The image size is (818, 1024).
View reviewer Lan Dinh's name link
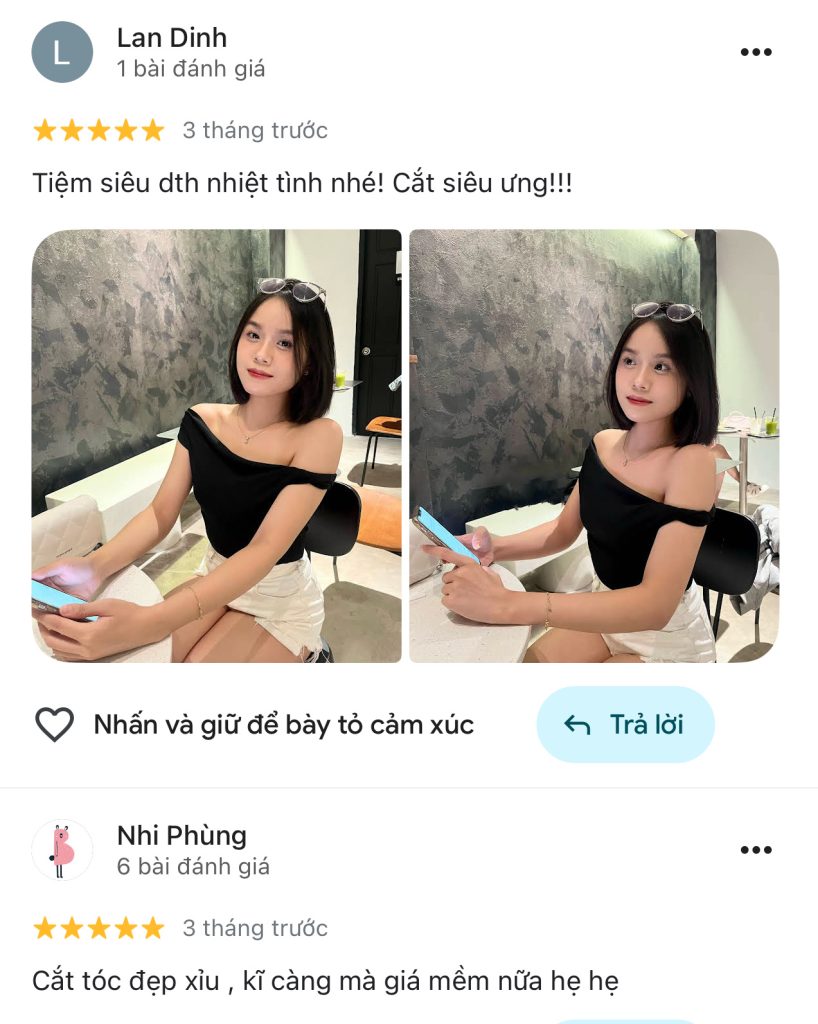[x=172, y=38]
